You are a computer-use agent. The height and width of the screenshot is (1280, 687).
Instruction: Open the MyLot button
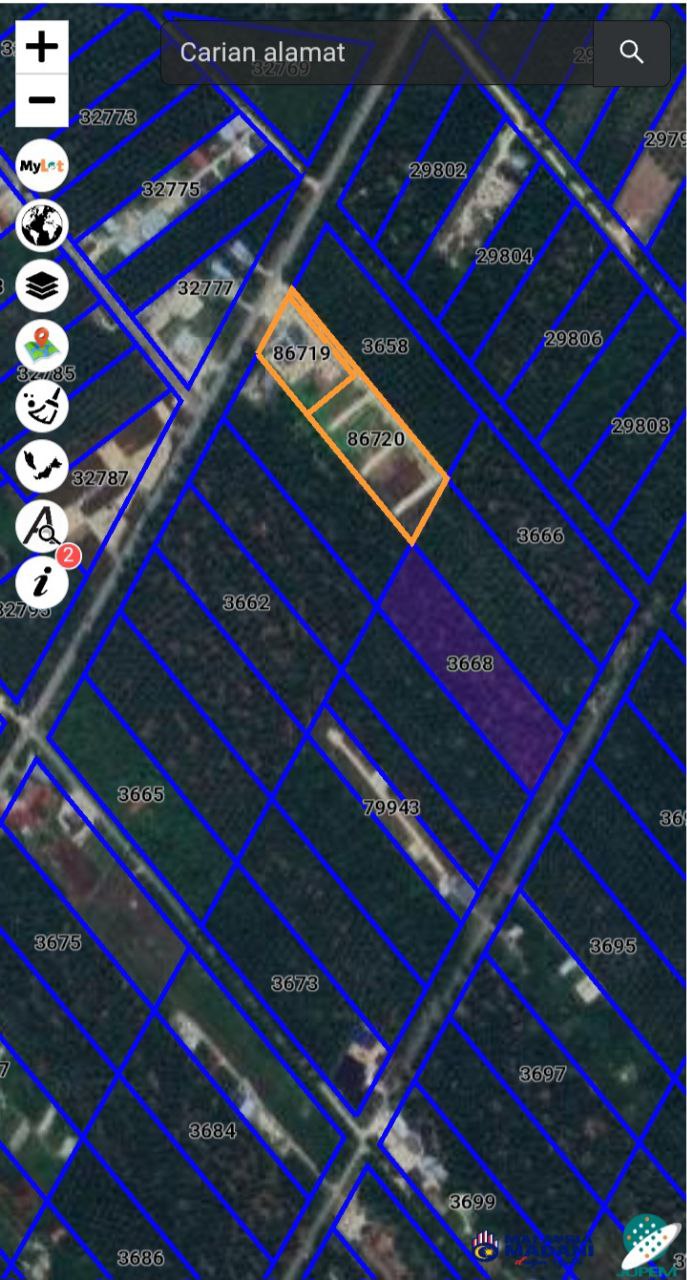pyautogui.click(x=42, y=166)
